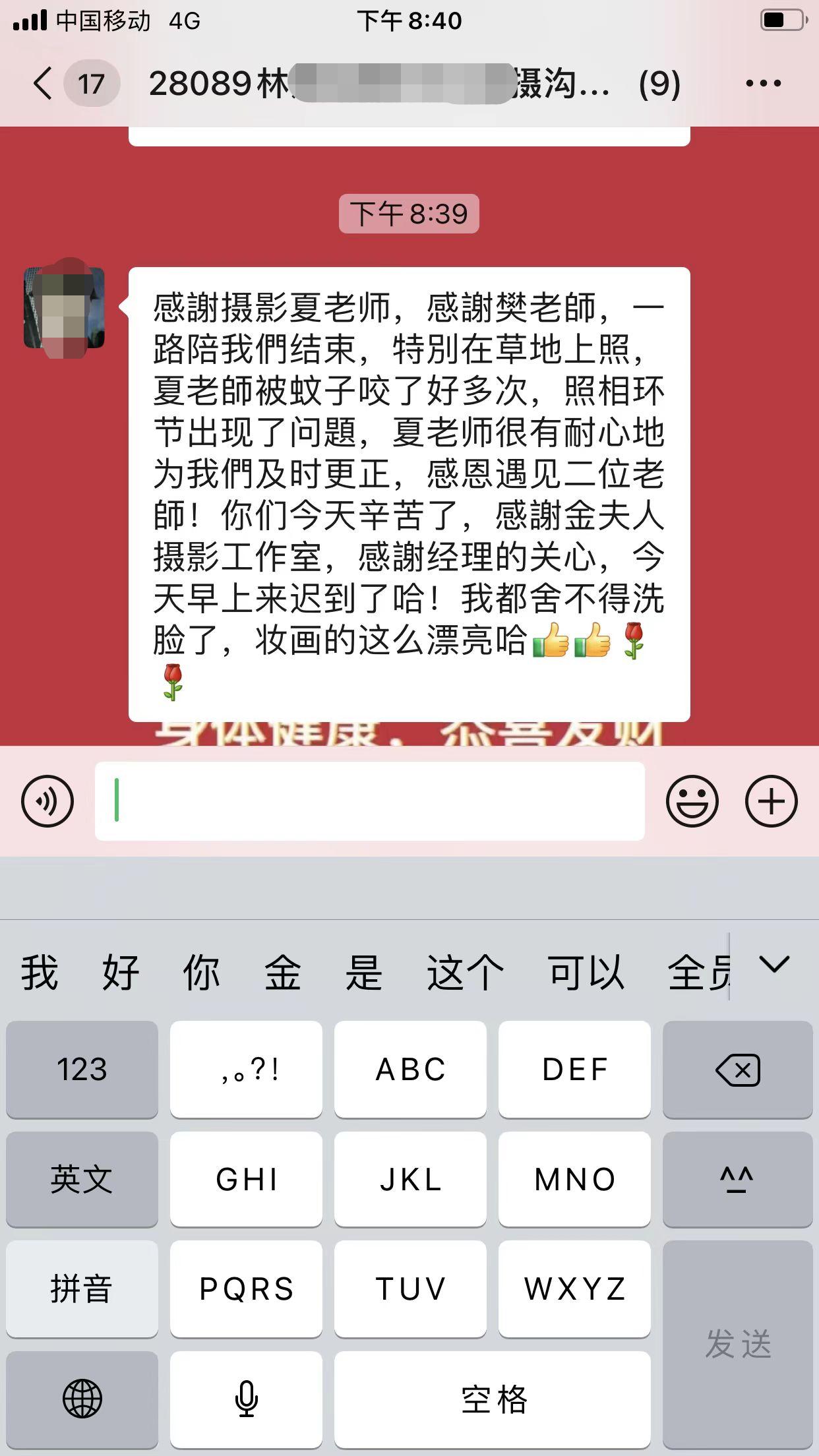Insert suggested word 我
The width and height of the screenshot is (819, 1456).
(40, 972)
